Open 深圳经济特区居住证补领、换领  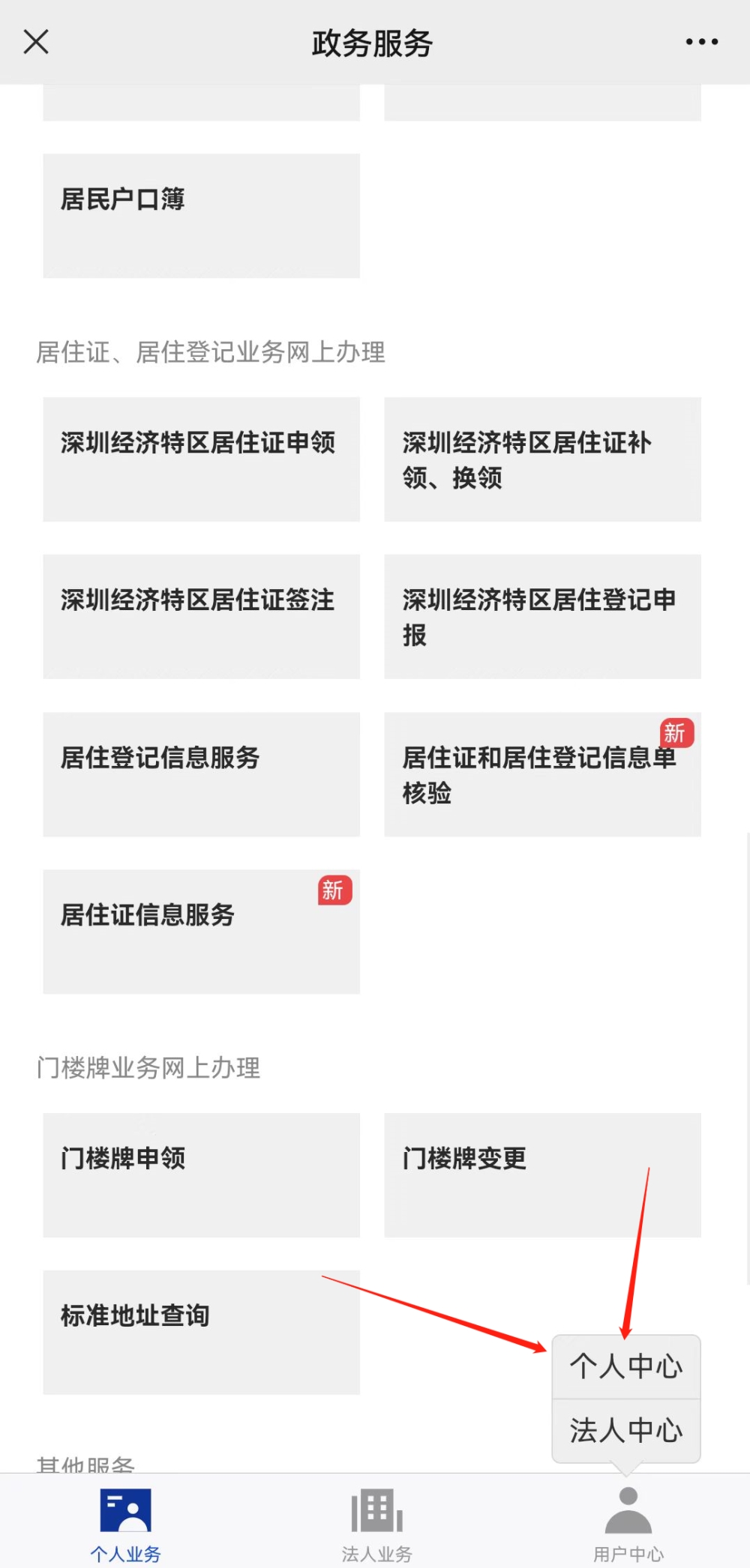[542, 459]
